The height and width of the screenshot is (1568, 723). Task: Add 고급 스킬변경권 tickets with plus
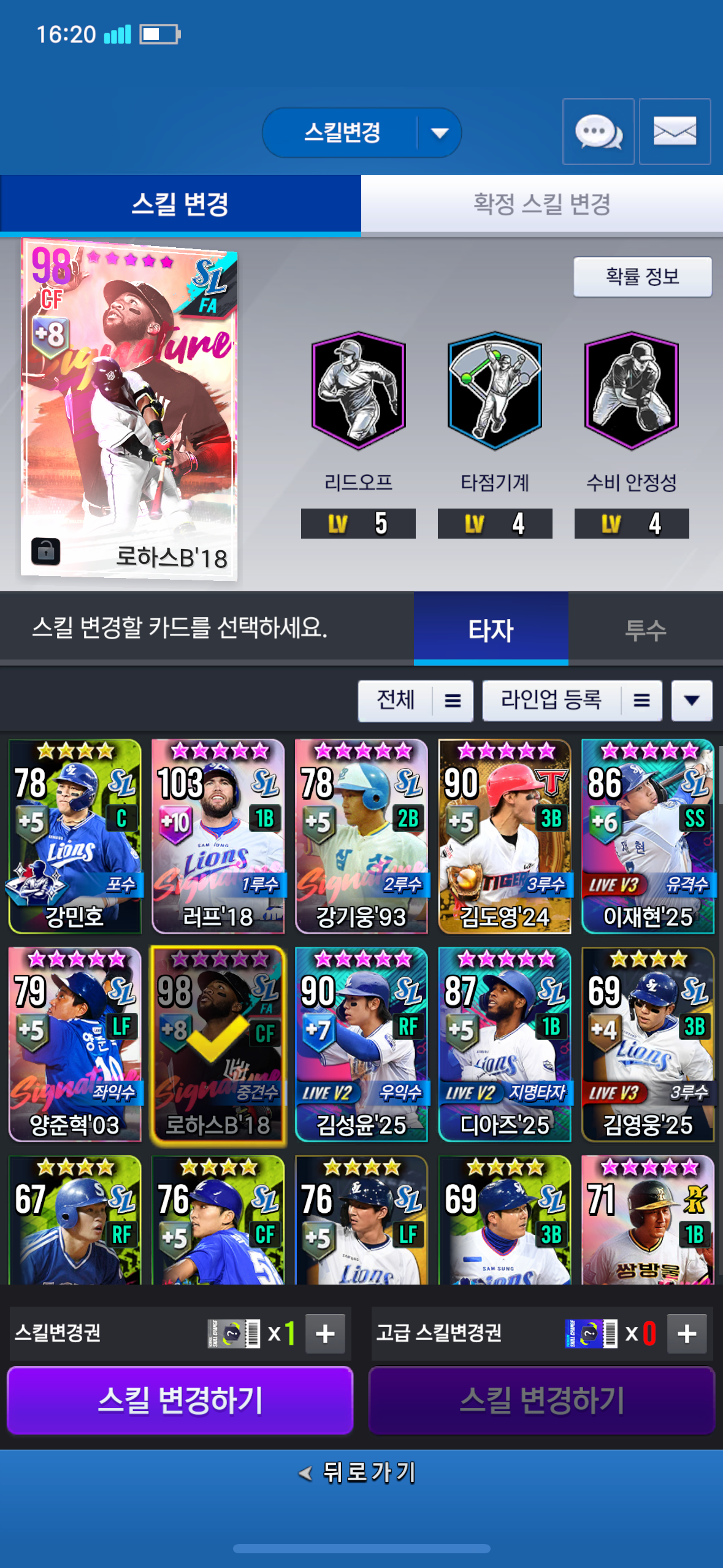tap(687, 1334)
